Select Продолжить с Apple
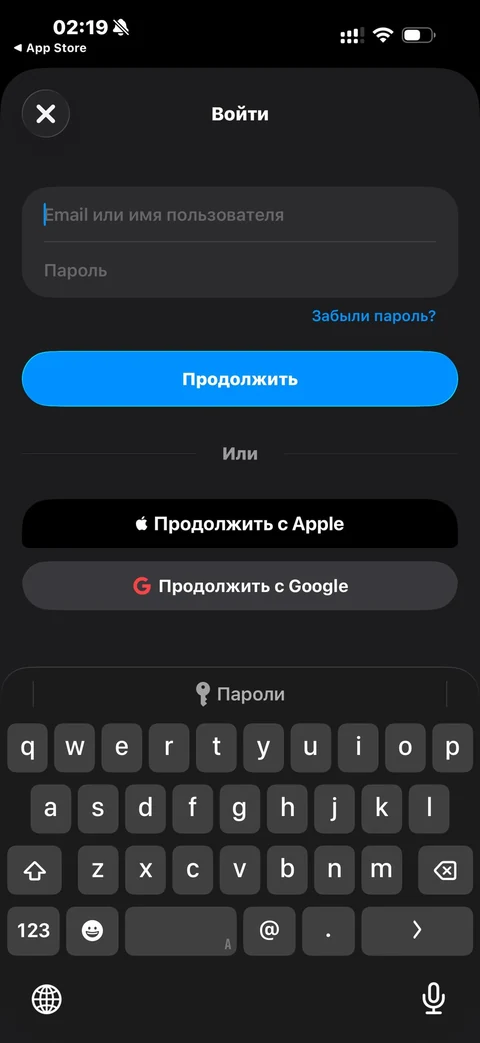The image size is (480, 1043). click(240, 524)
